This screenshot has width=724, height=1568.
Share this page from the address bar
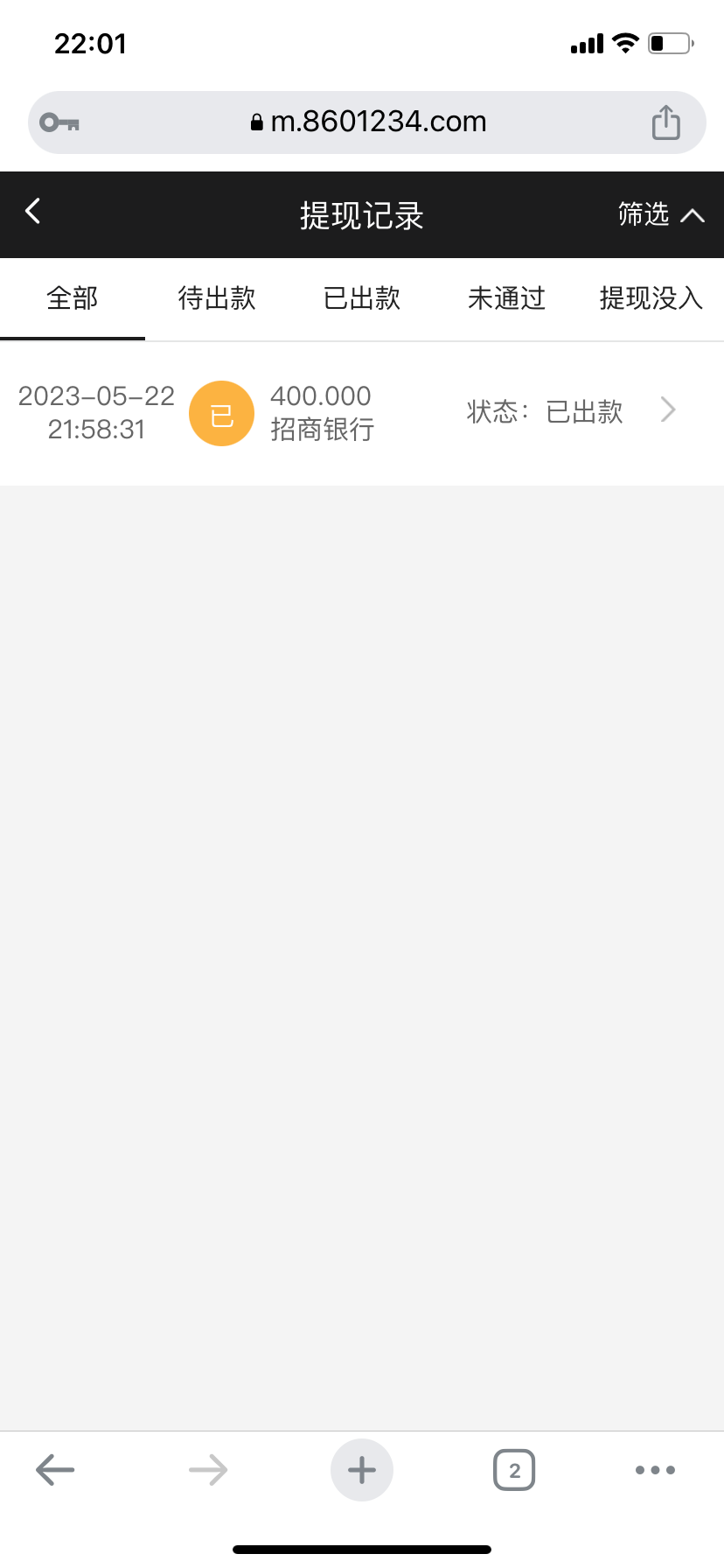pos(665,122)
